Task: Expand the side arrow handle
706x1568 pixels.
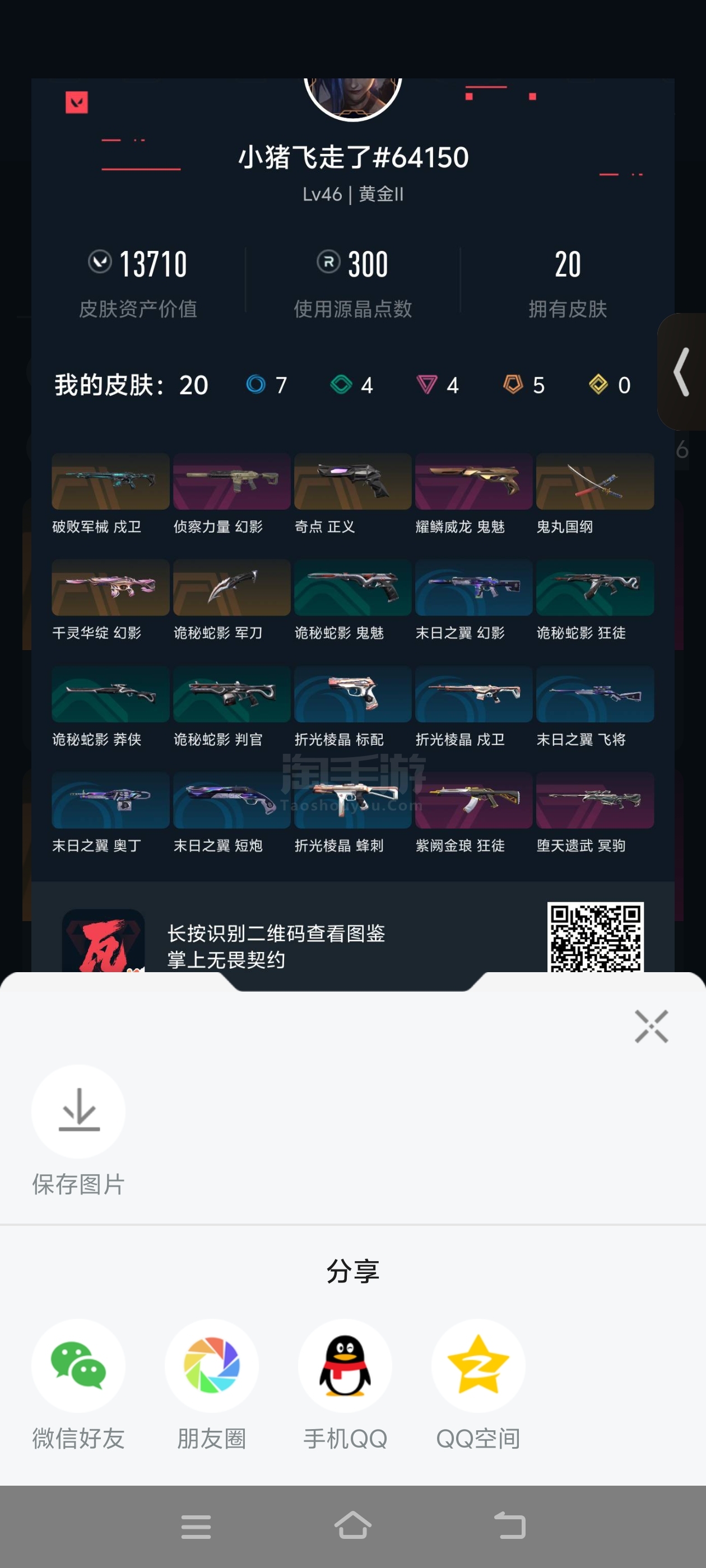Action: coord(682,372)
